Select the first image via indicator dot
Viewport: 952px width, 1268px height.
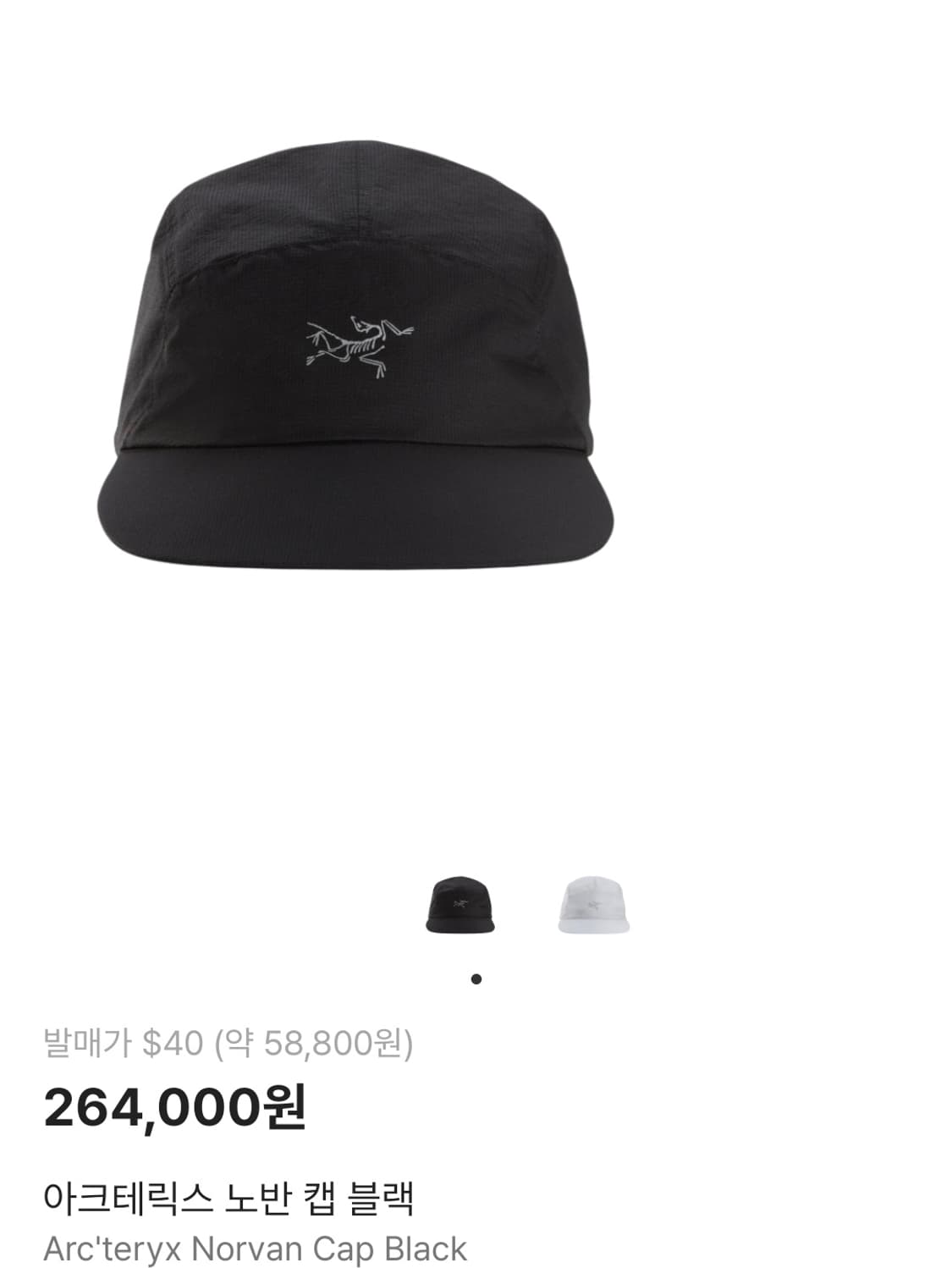476,979
